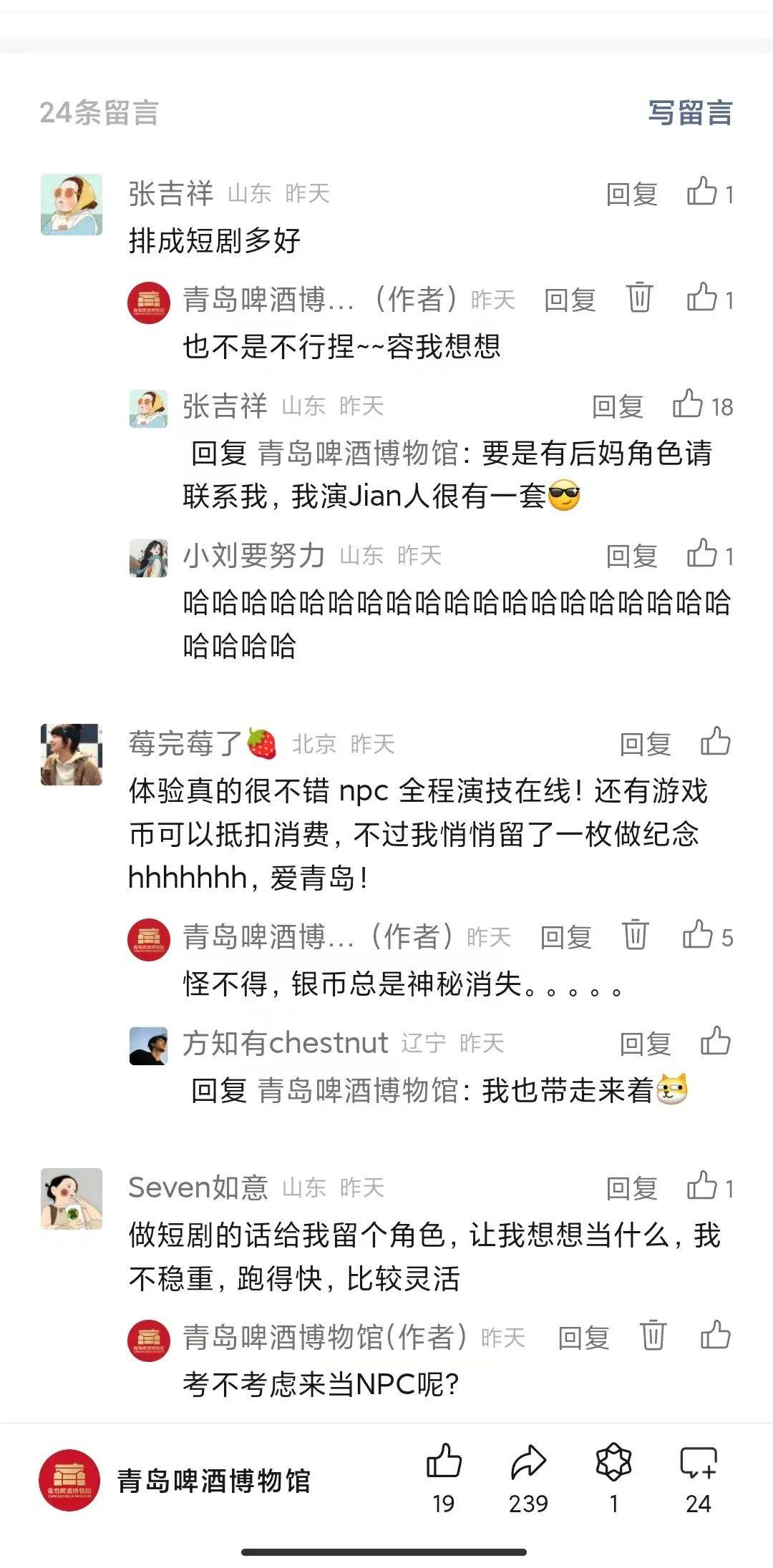
Task: Like 张吉祥's comment 排成短剧多好
Action: 702,192
